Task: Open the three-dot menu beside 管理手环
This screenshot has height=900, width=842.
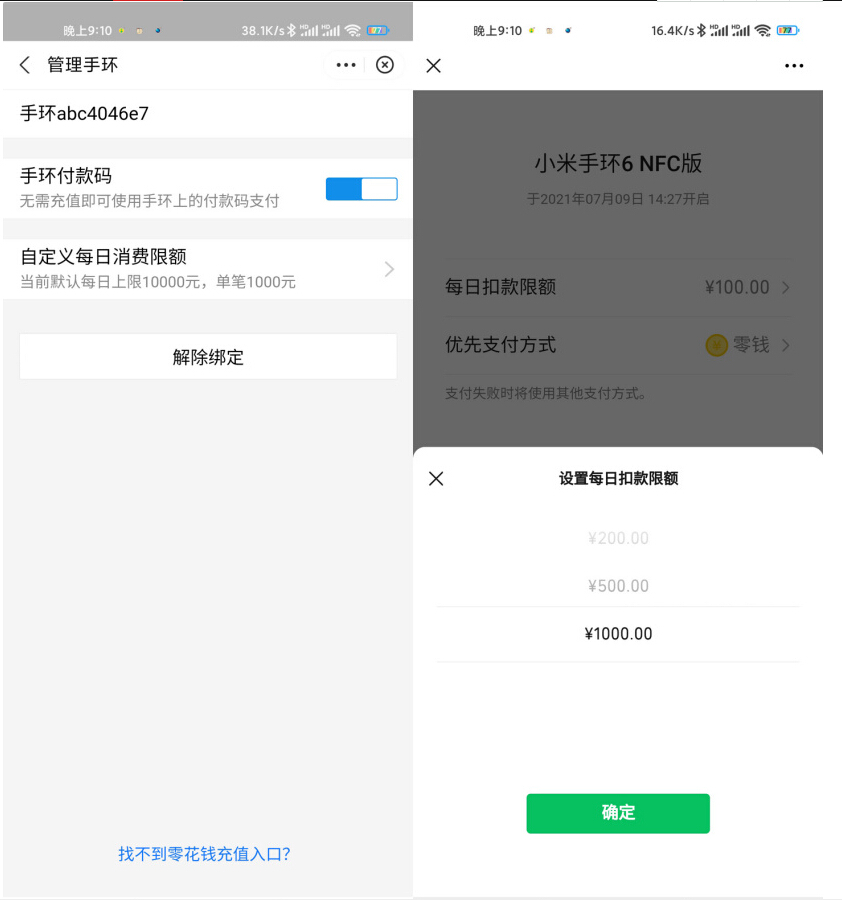Action: [x=346, y=65]
